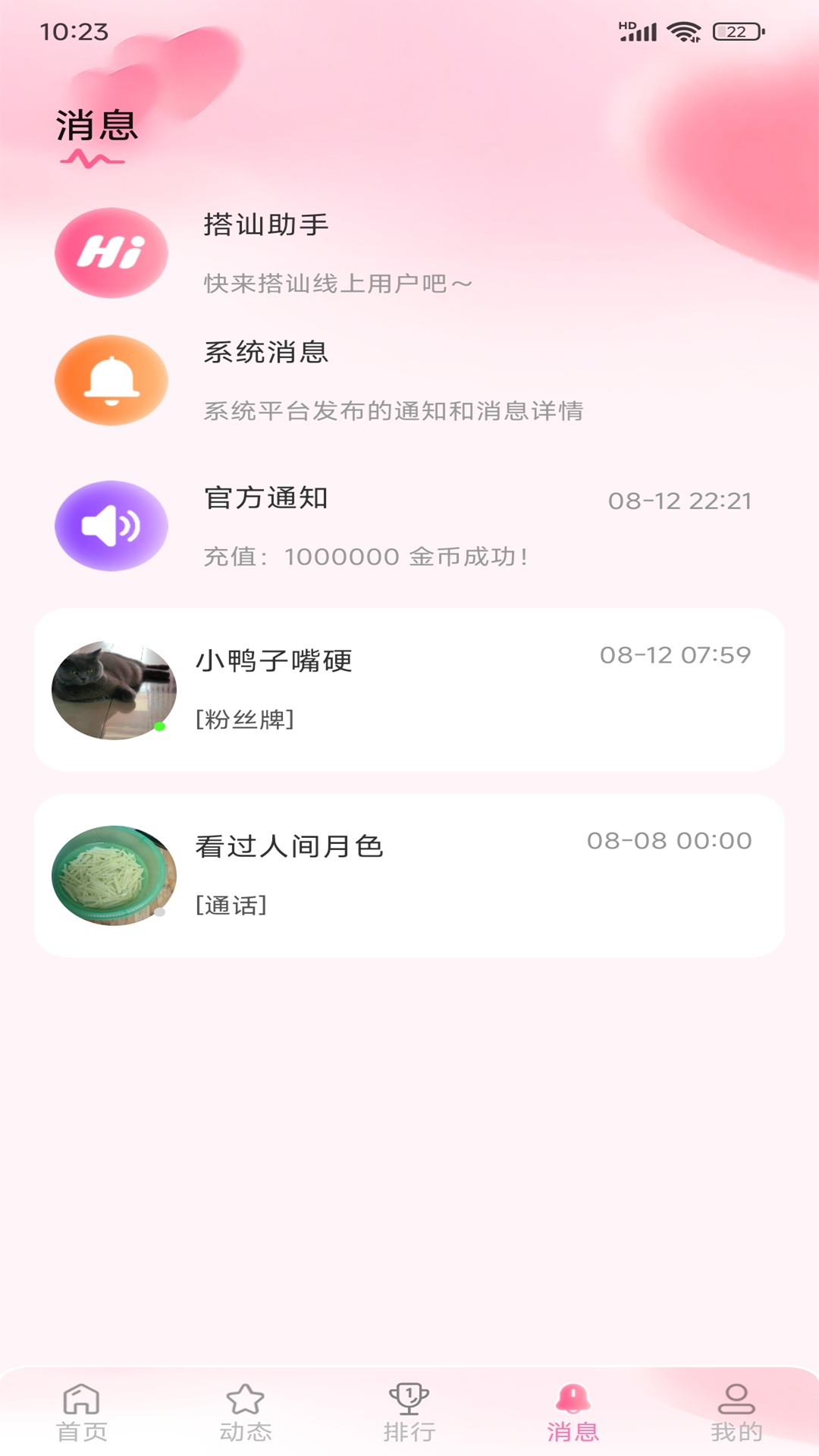819x1456 pixels.
Task: Open conversation with 看过人间月色
Action: 409,870
